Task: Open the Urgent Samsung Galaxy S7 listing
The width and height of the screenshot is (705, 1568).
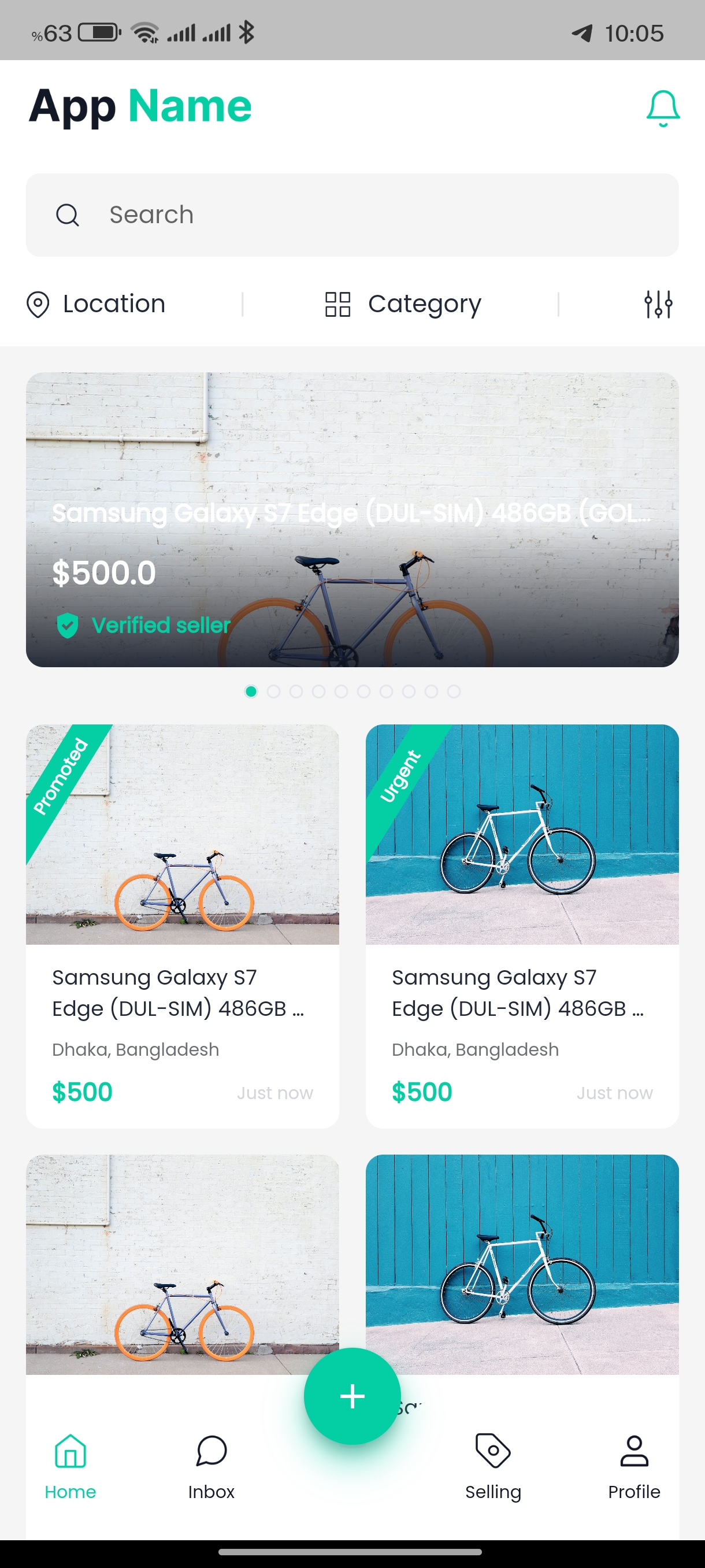Action: [522, 925]
